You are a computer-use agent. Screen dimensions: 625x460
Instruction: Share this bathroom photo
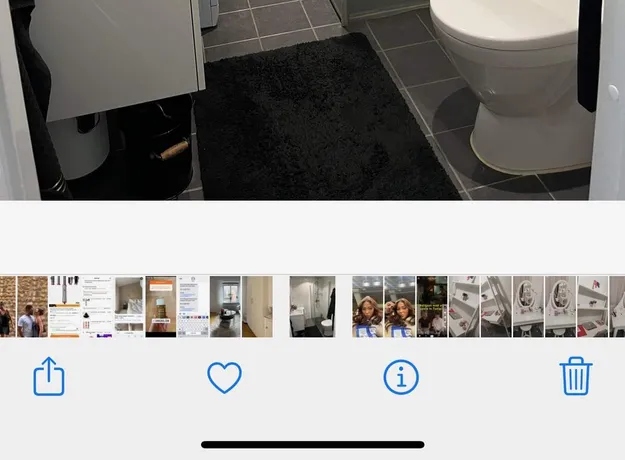[49, 377]
